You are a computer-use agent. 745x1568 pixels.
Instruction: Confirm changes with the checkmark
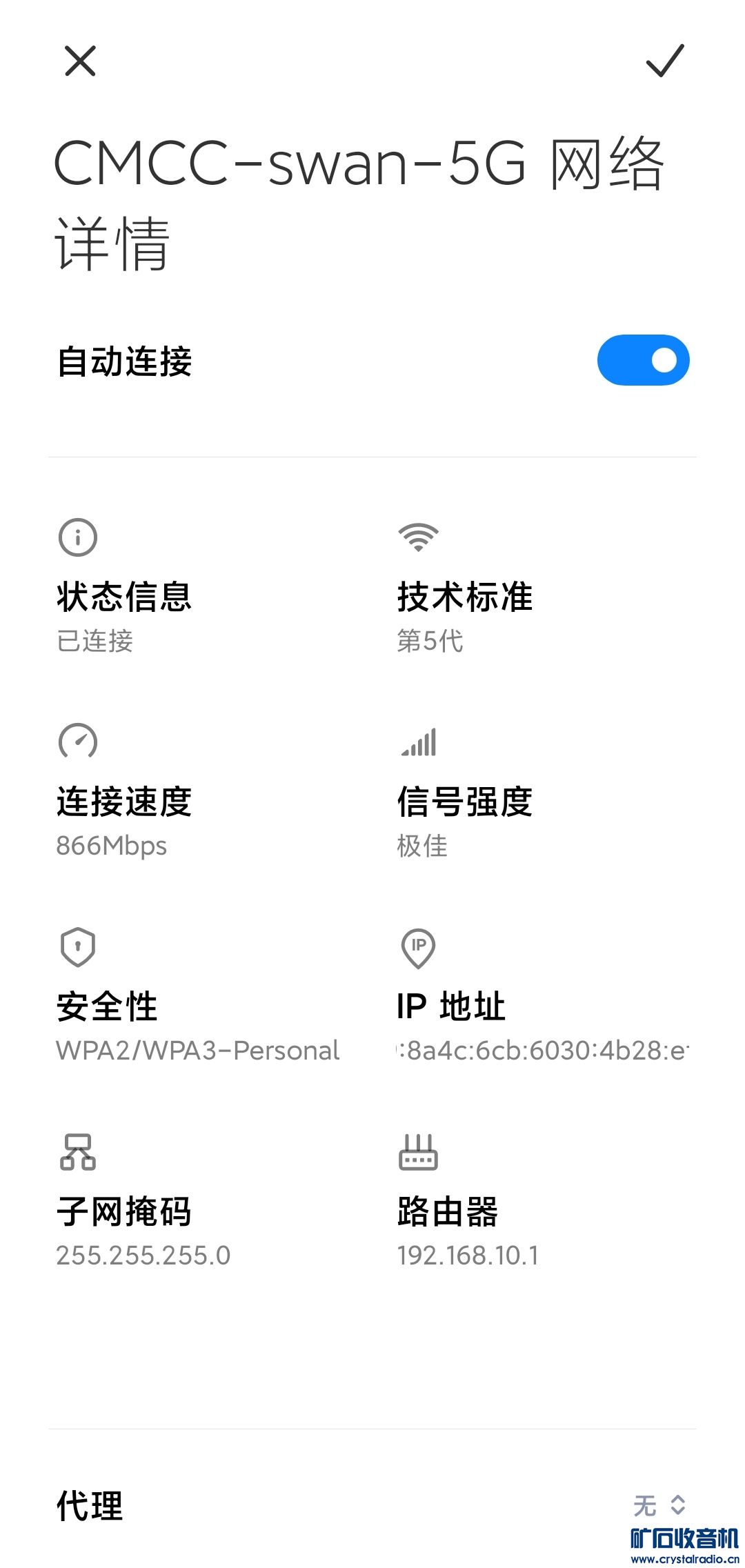click(x=664, y=61)
